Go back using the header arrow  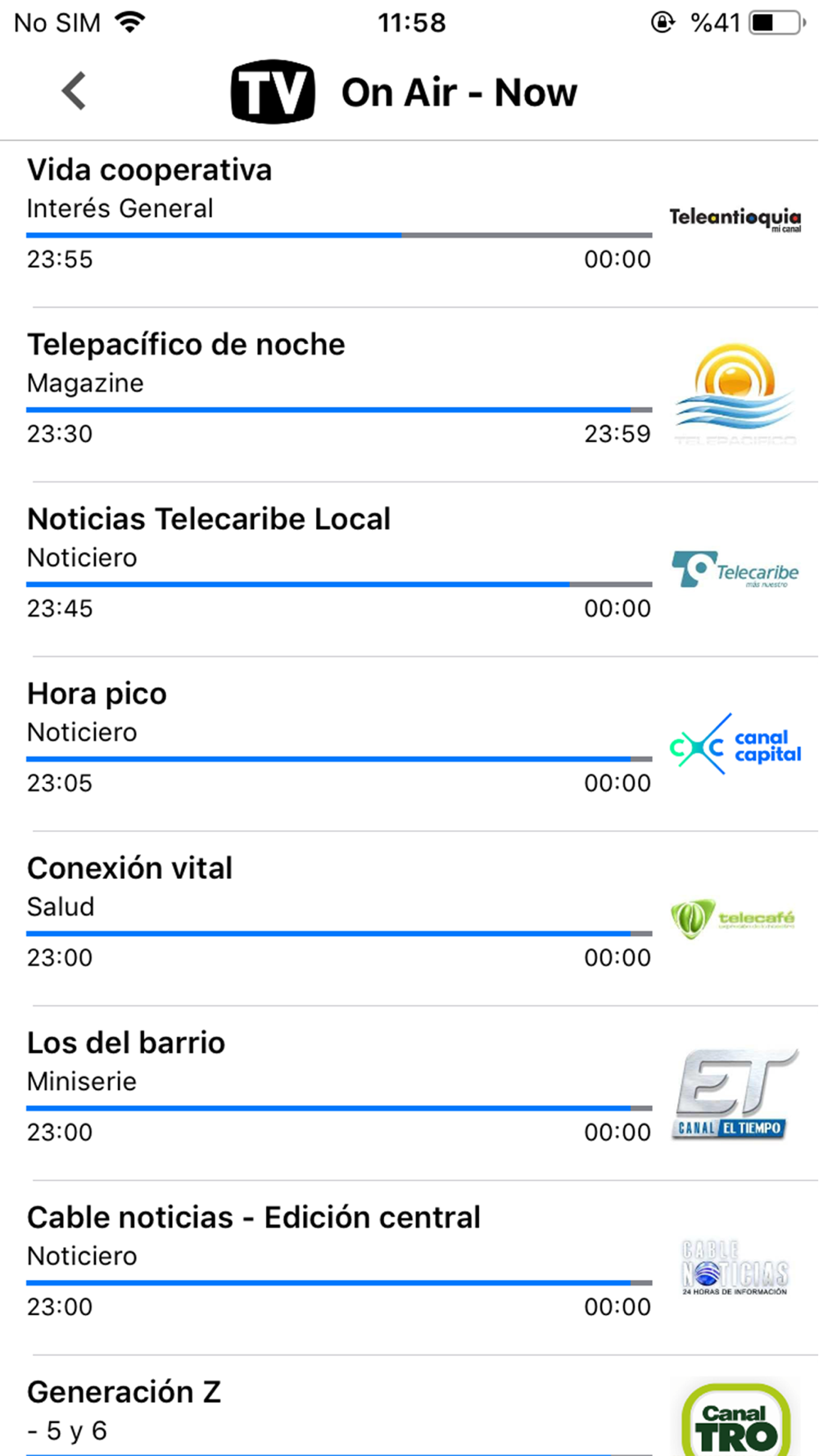[74, 91]
